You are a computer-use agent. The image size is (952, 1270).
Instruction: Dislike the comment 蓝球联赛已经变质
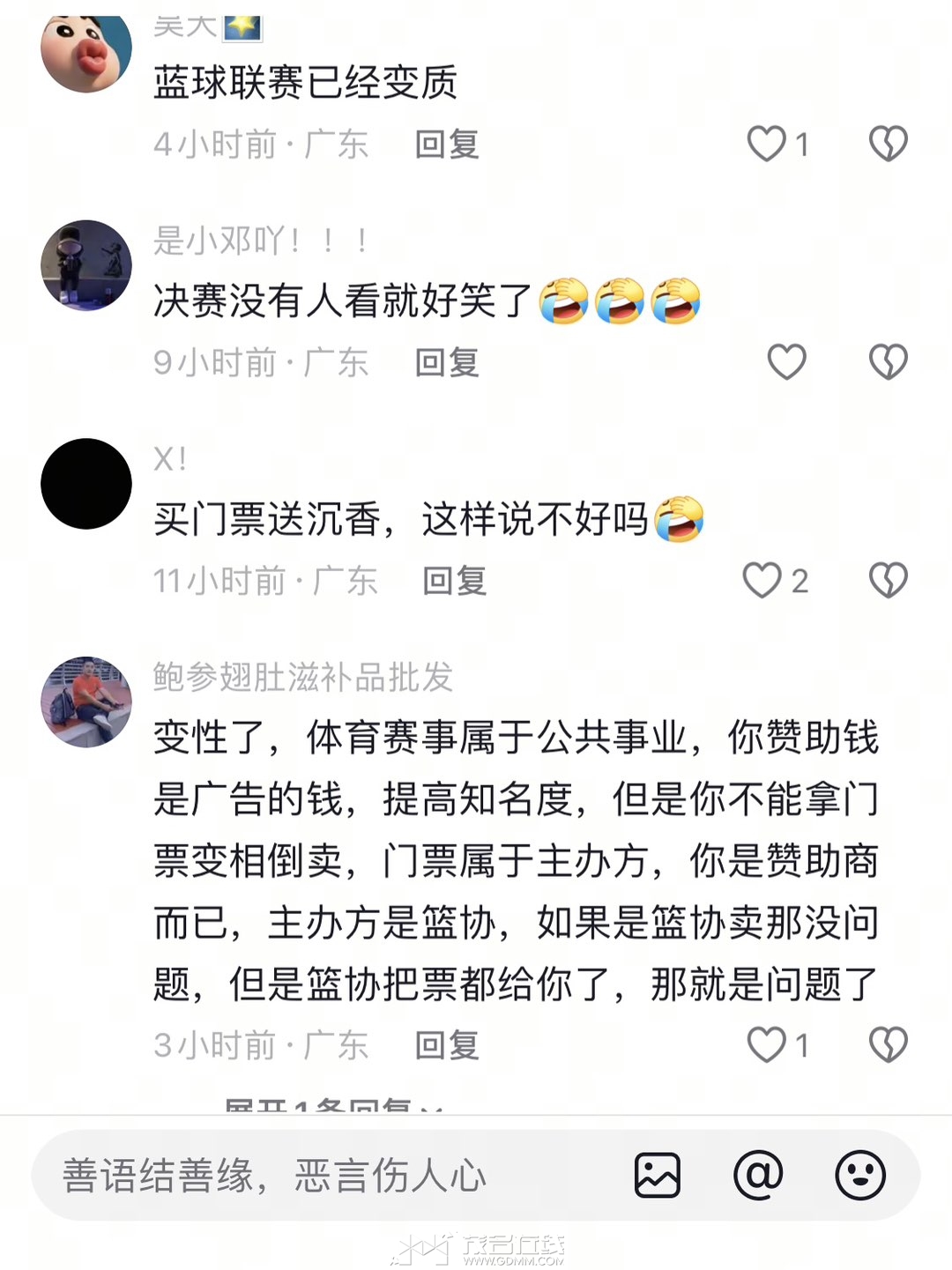click(888, 144)
